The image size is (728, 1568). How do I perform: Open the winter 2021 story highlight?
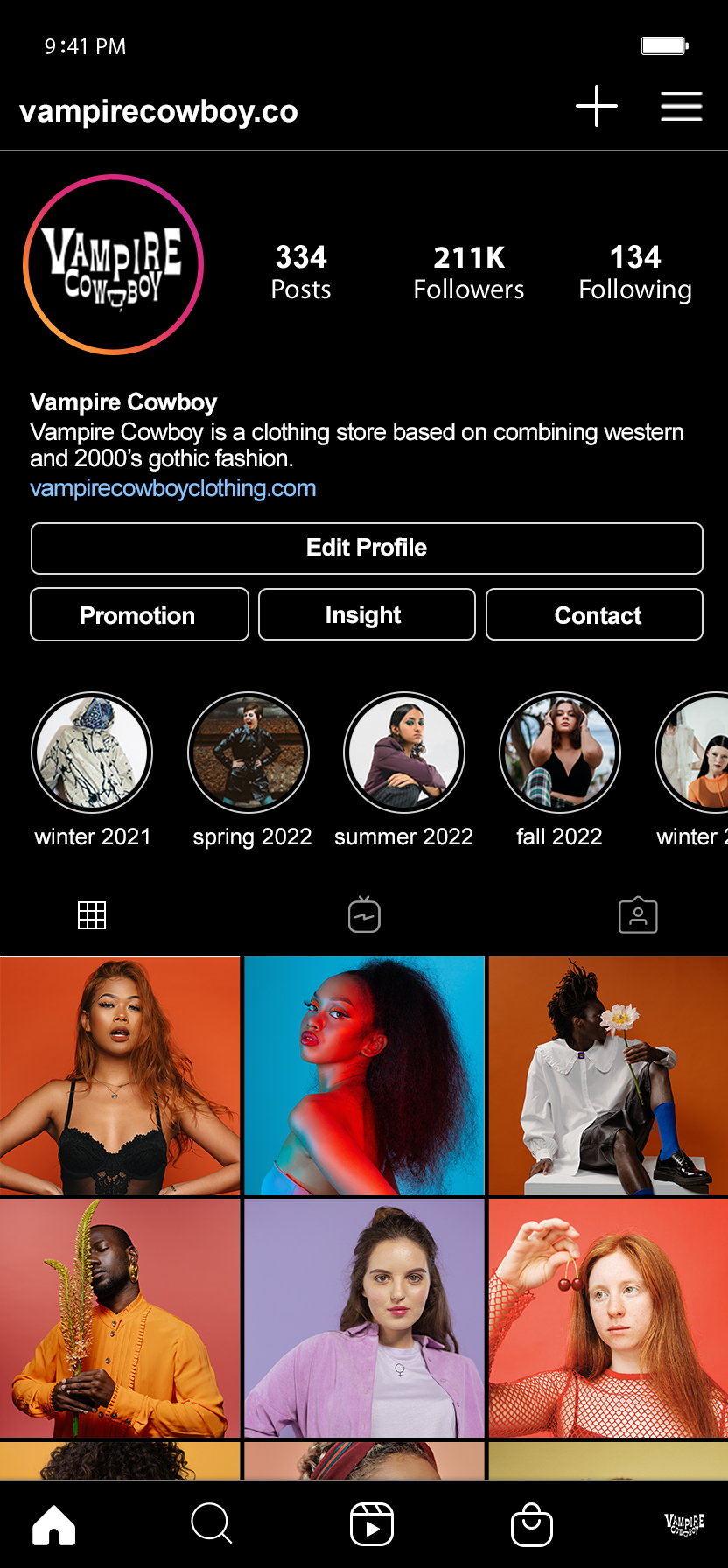[x=92, y=752]
